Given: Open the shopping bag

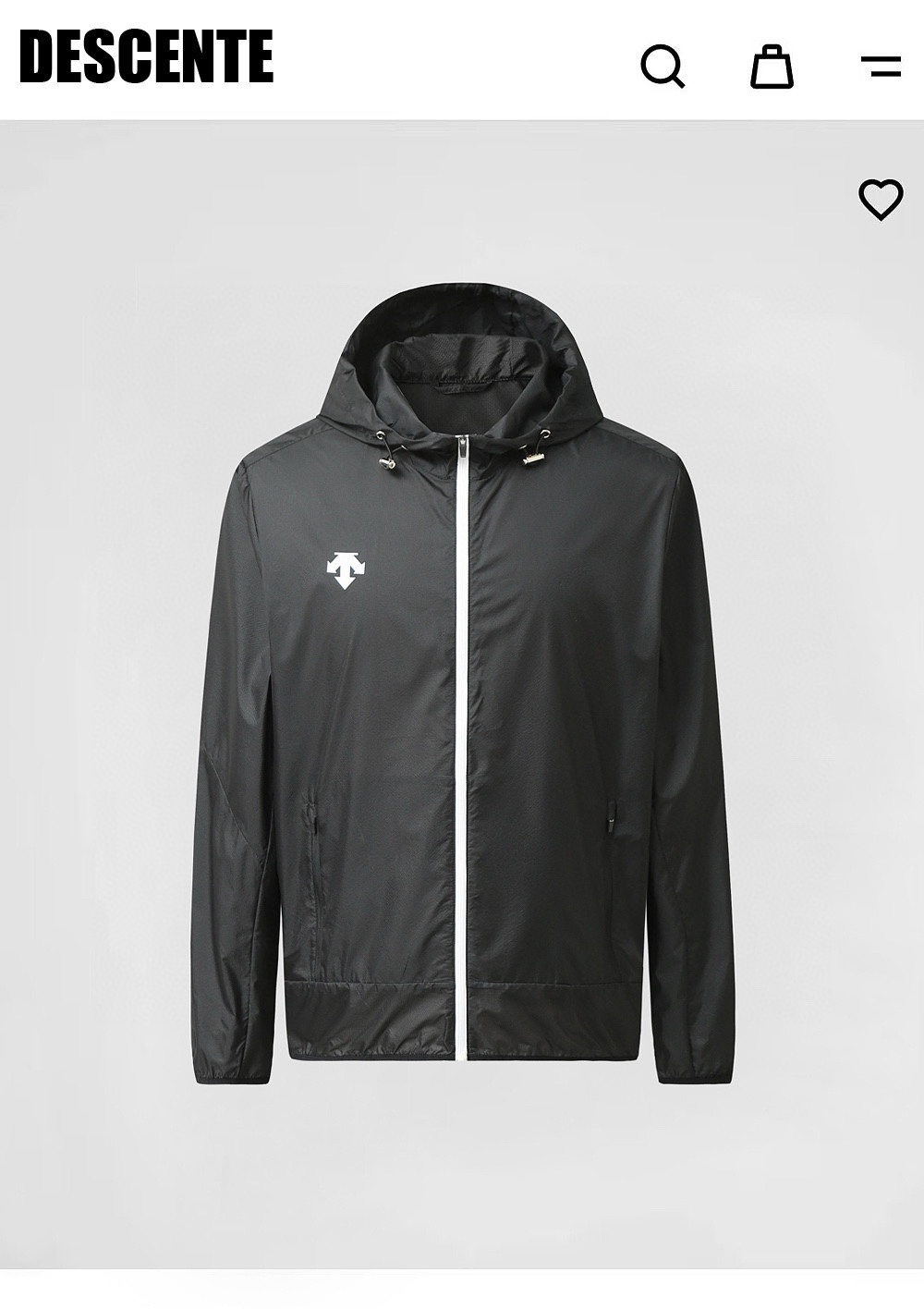Looking at the screenshot, I should (x=772, y=66).
